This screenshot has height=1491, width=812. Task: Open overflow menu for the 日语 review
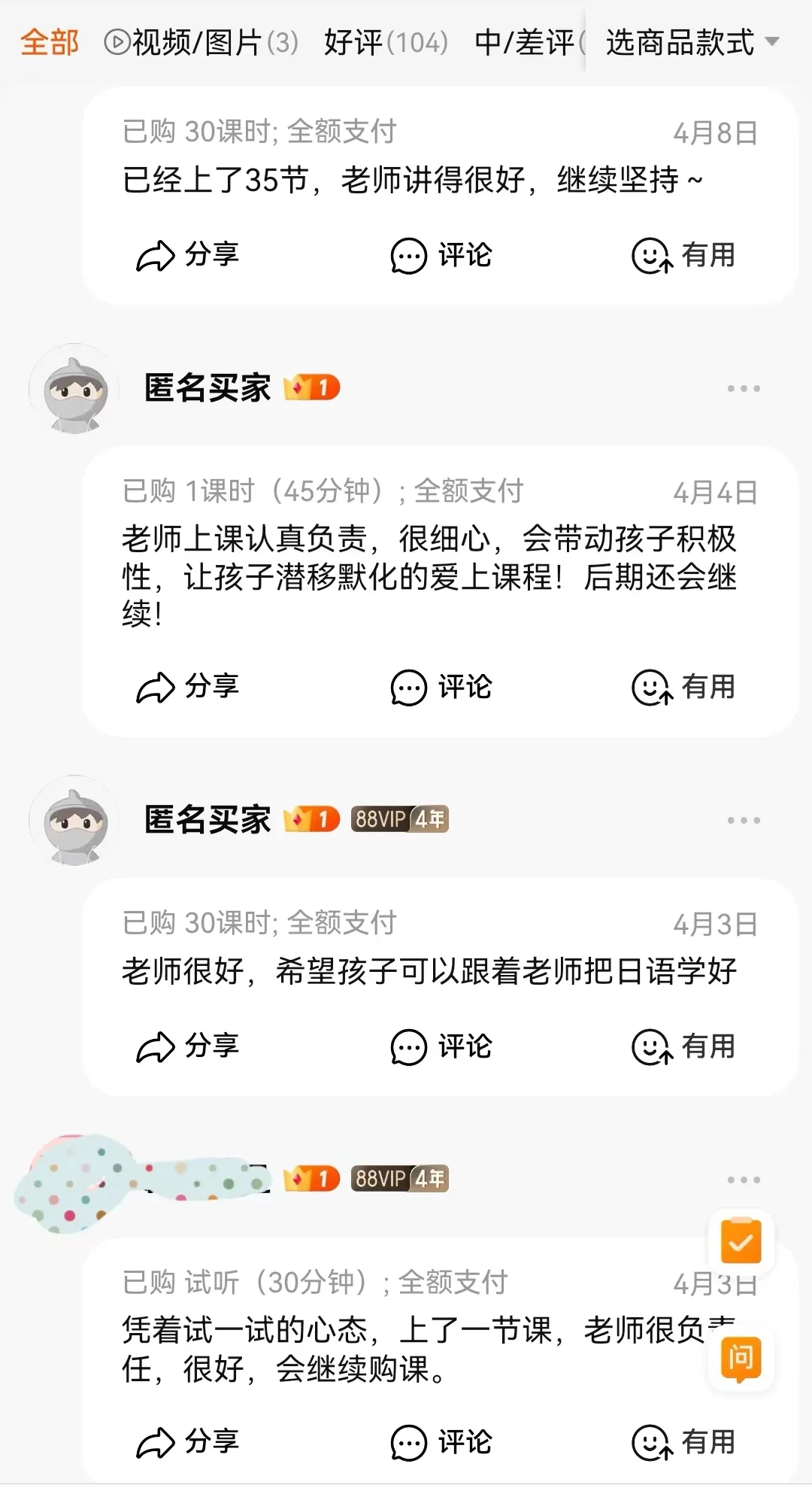pyautogui.click(x=743, y=820)
